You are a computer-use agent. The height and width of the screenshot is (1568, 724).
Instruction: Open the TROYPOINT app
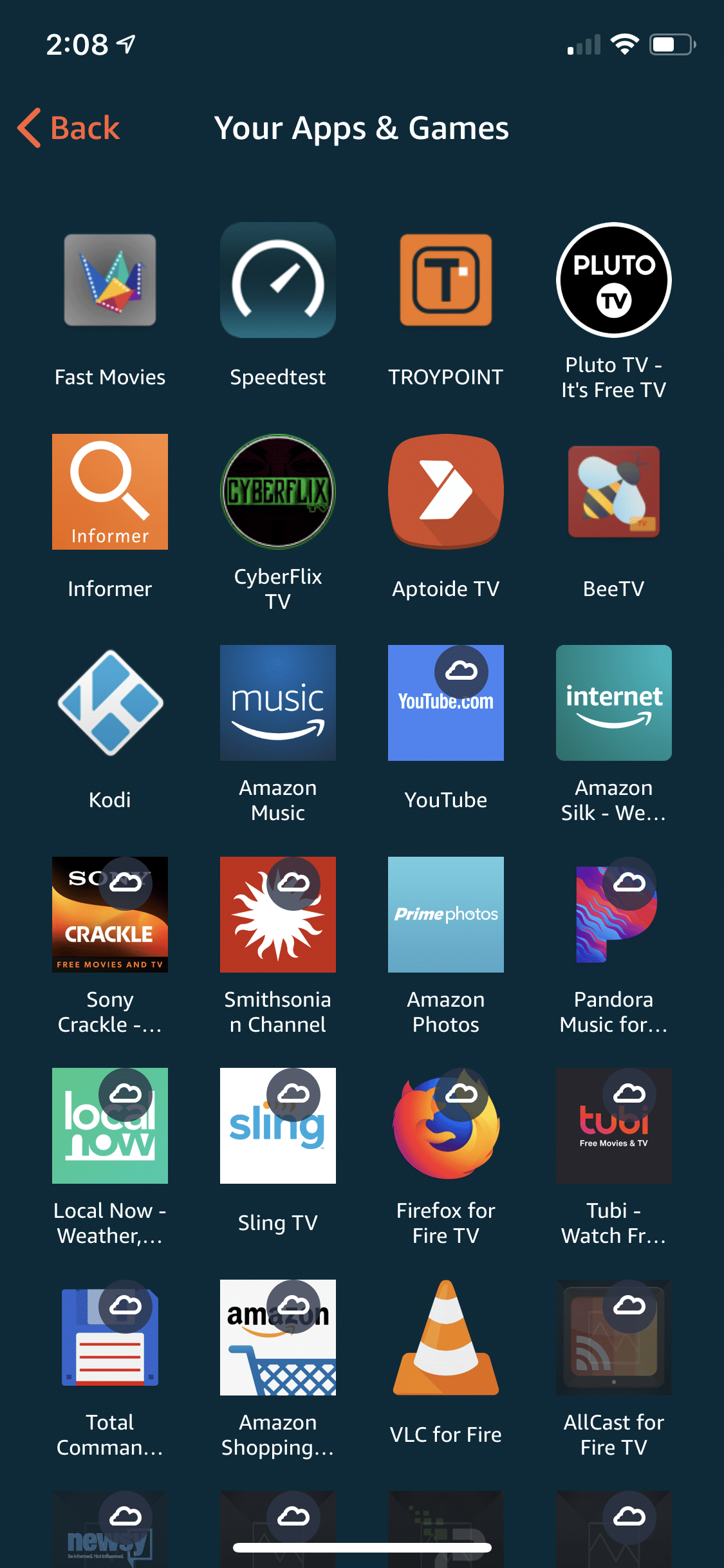(446, 280)
